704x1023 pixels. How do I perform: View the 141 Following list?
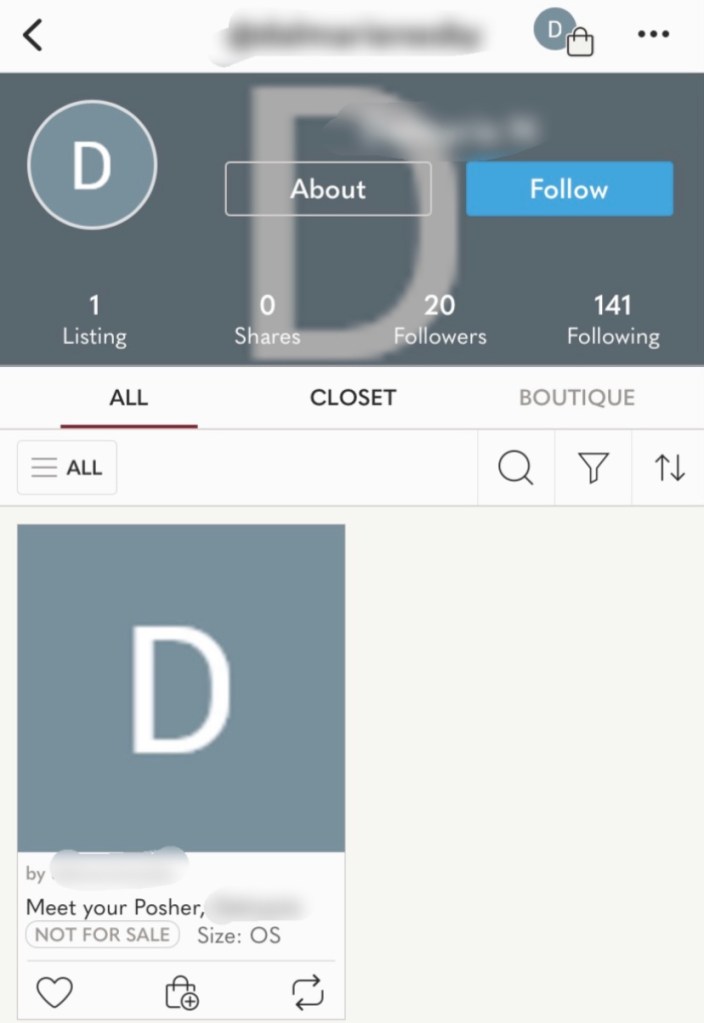click(613, 320)
